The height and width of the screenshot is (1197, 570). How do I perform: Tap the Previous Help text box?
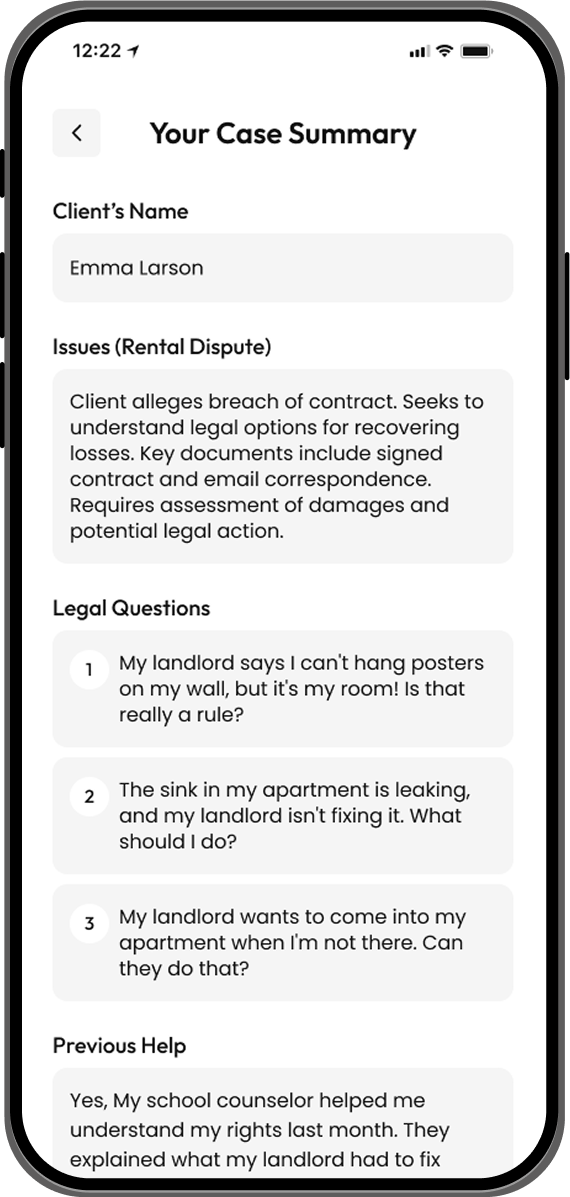tap(283, 1122)
